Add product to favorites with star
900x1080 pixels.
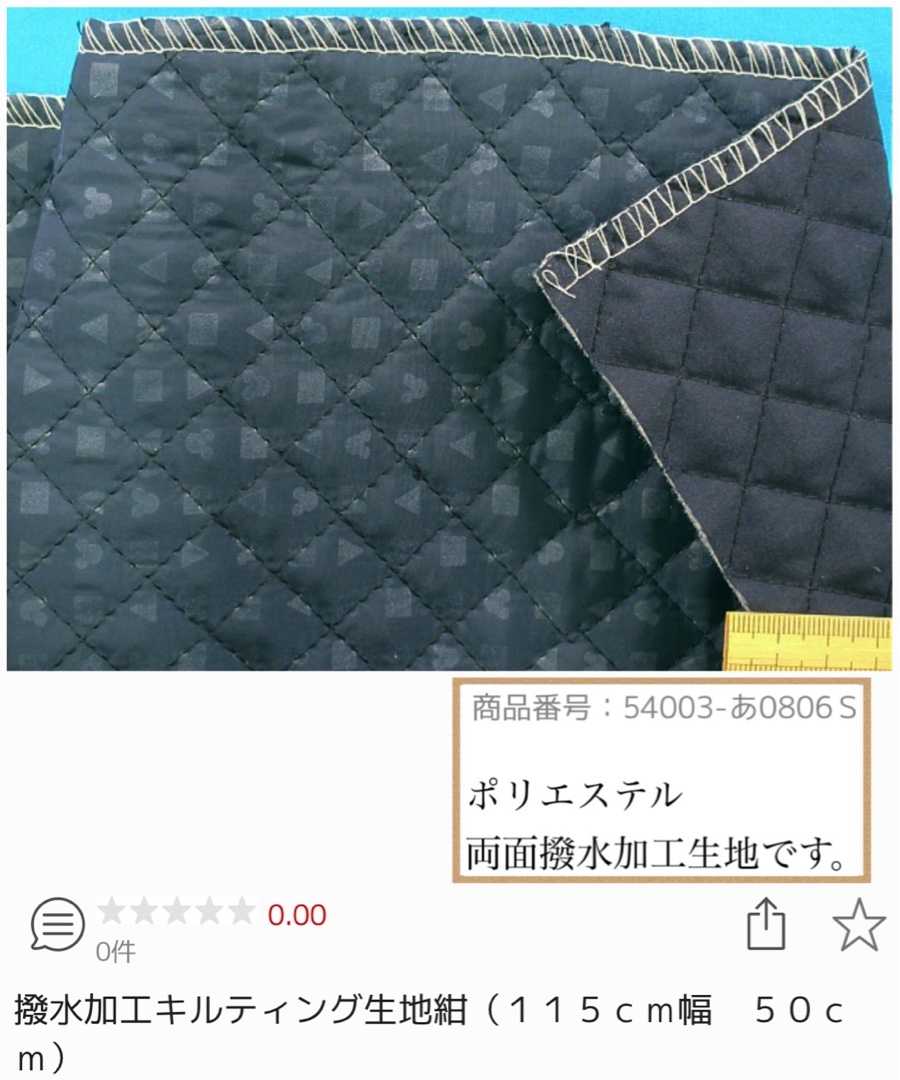859,925
